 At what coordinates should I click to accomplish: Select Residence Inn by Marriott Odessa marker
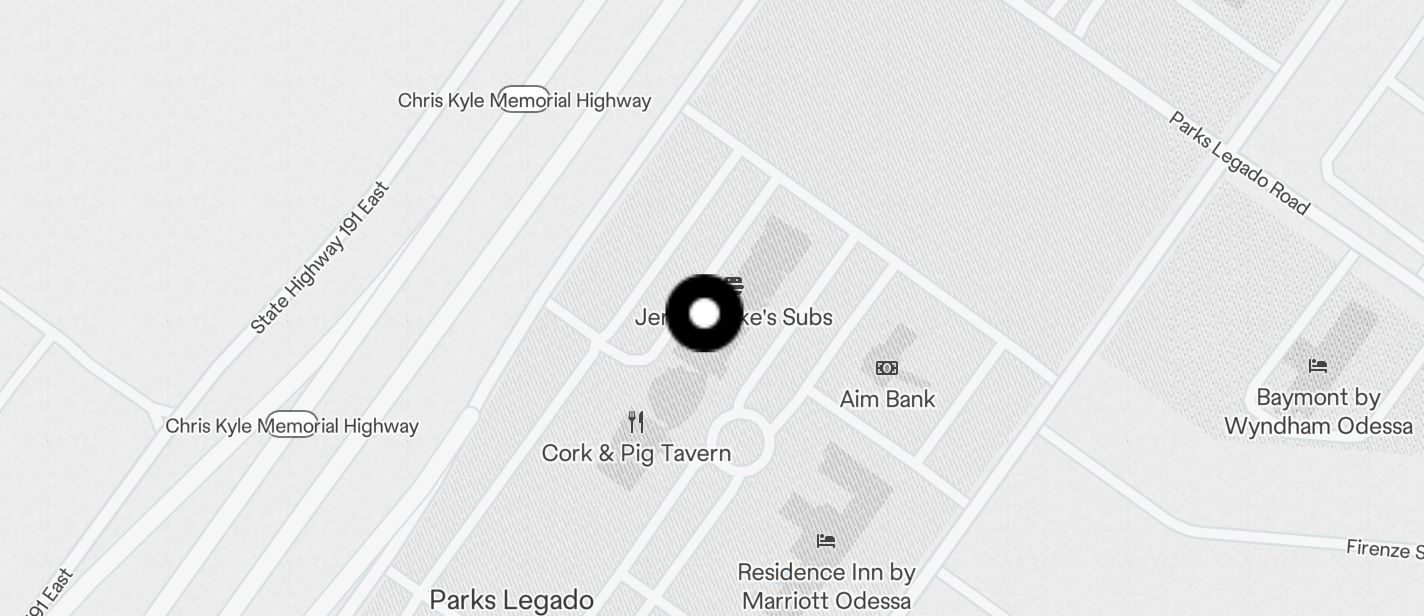[826, 541]
